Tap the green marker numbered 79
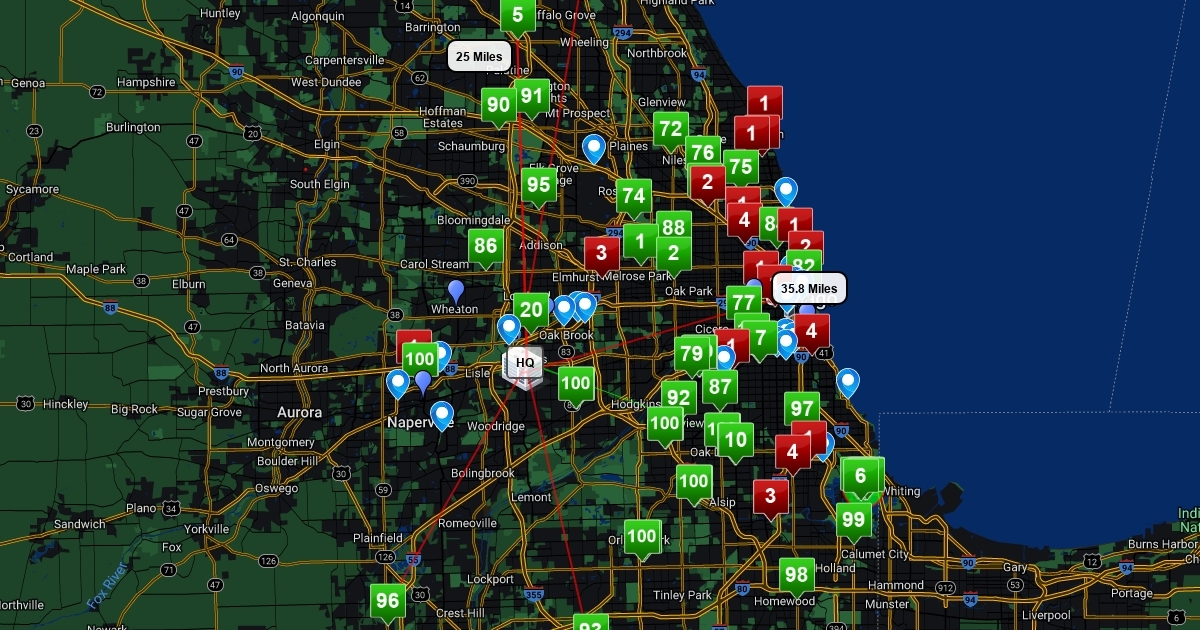Image resolution: width=1200 pixels, height=630 pixels. [691, 353]
